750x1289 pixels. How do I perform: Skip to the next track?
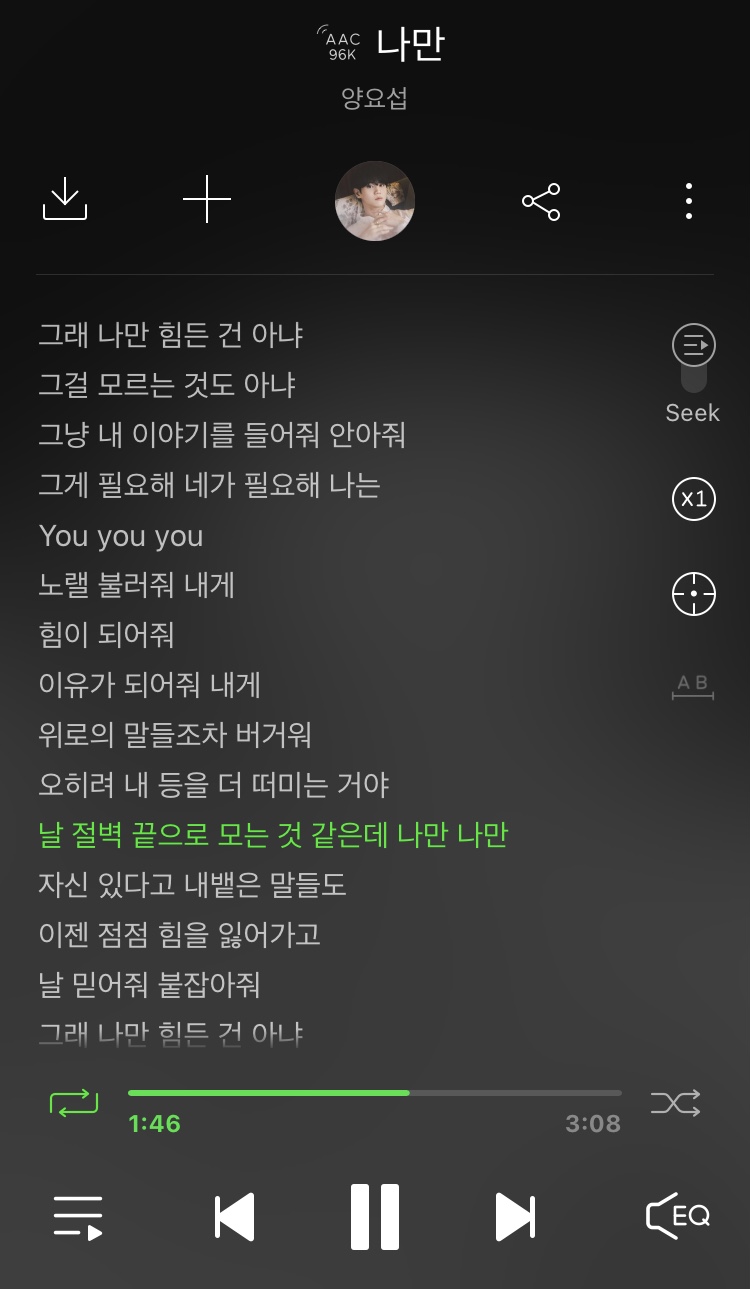[x=514, y=1215]
